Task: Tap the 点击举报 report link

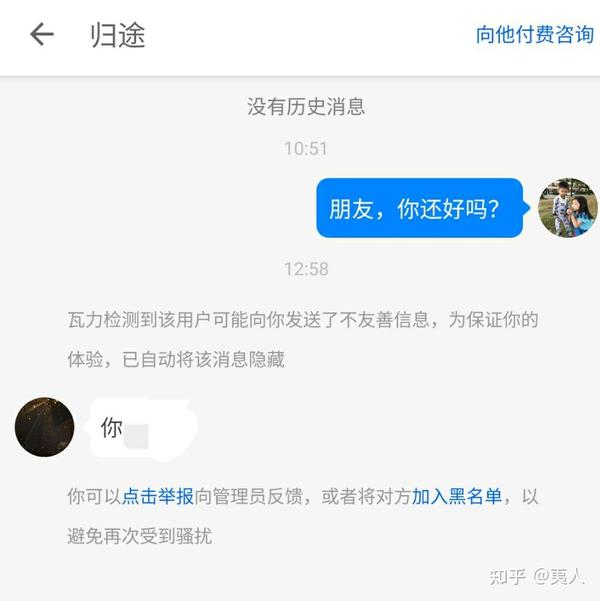Action: (158, 496)
